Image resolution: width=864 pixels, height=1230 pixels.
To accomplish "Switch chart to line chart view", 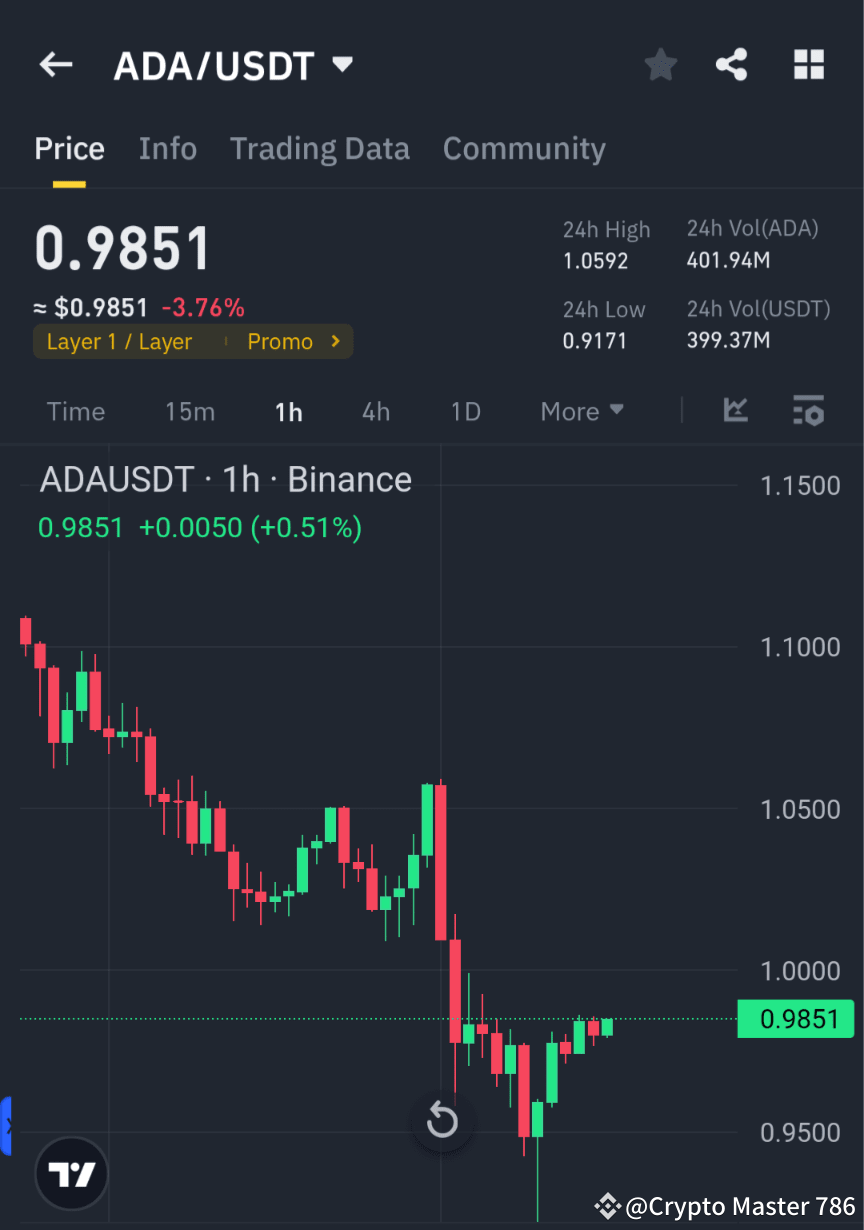I will (736, 411).
